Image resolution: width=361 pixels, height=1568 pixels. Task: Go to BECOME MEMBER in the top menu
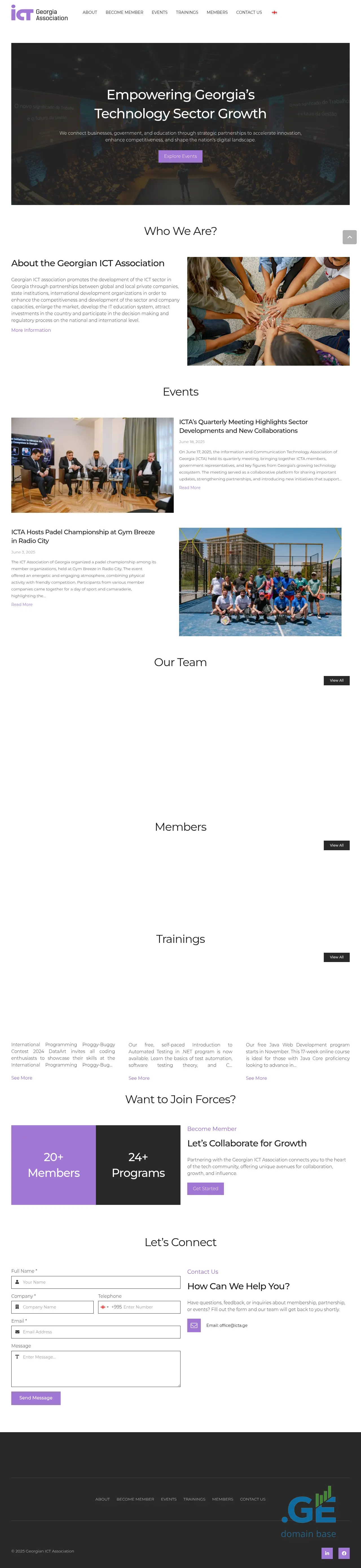click(x=124, y=12)
